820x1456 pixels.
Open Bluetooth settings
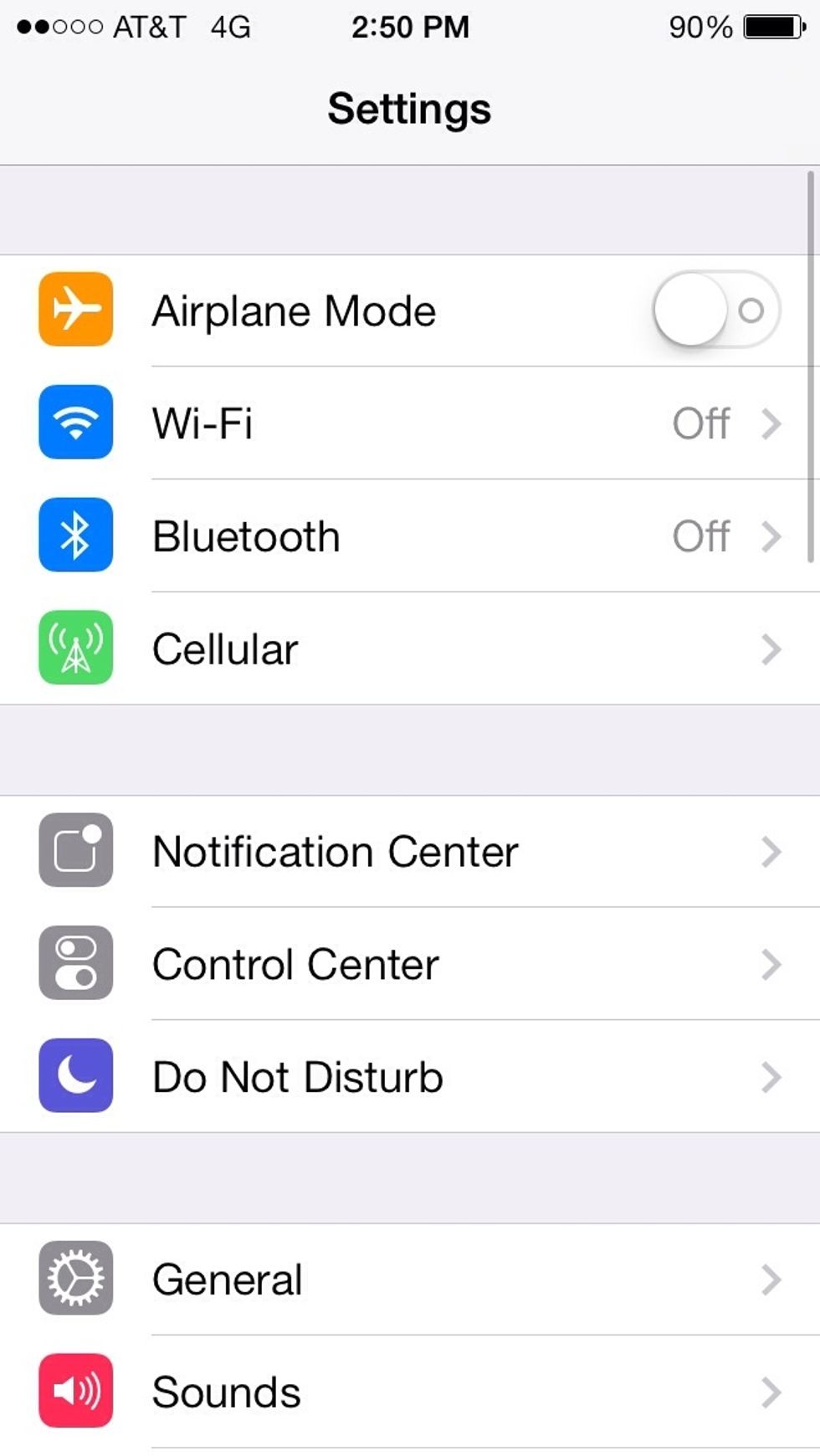(410, 536)
